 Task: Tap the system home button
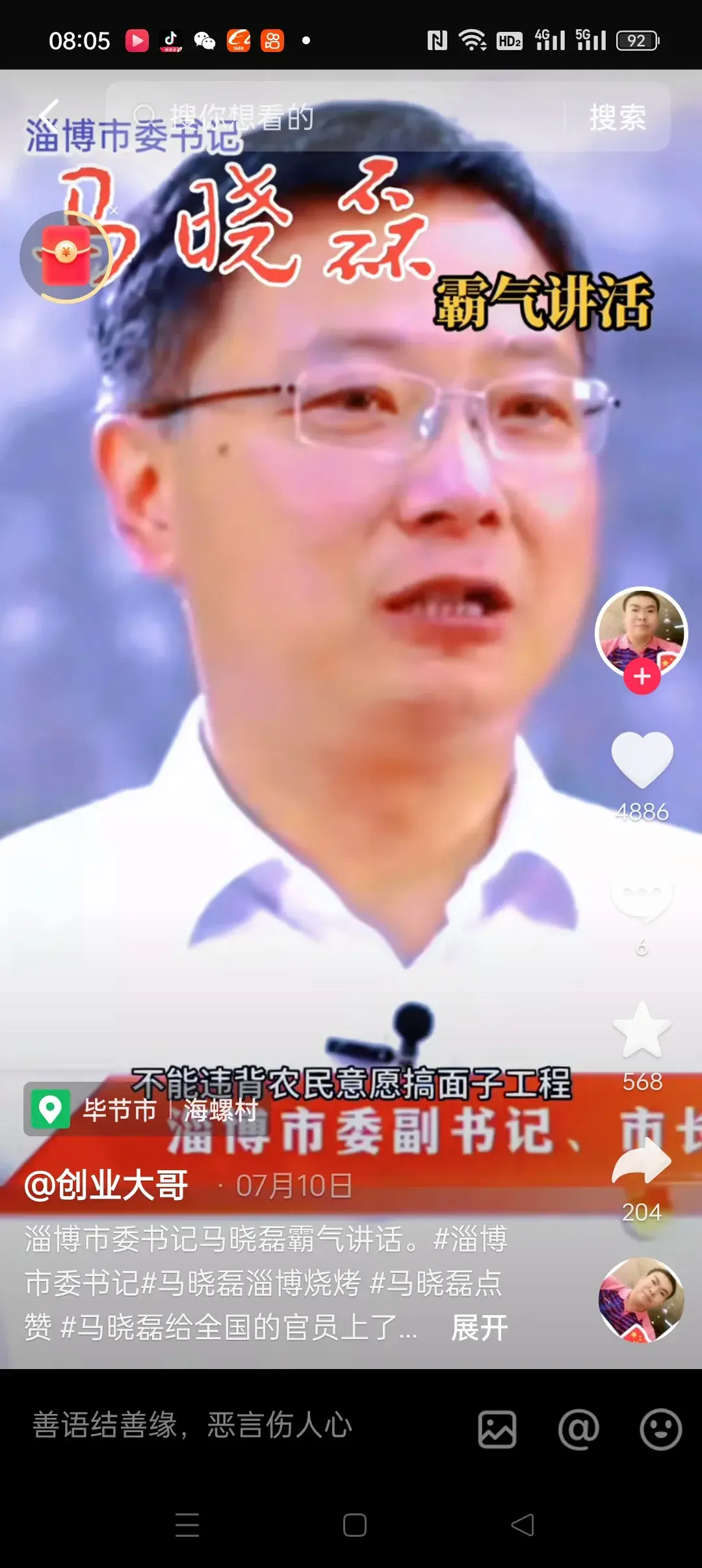[354, 1525]
